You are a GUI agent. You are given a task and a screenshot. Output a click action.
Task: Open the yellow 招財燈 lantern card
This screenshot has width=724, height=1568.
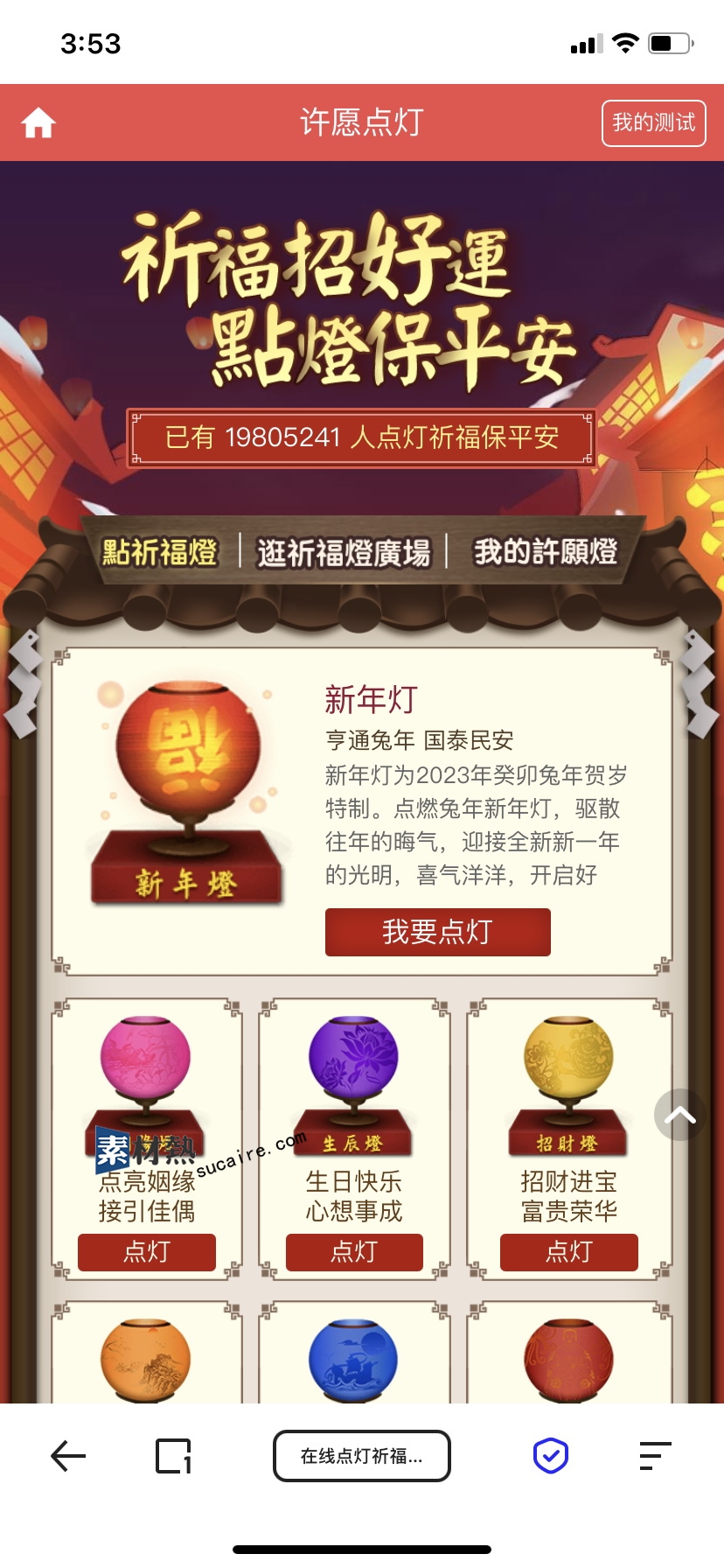[568, 1085]
